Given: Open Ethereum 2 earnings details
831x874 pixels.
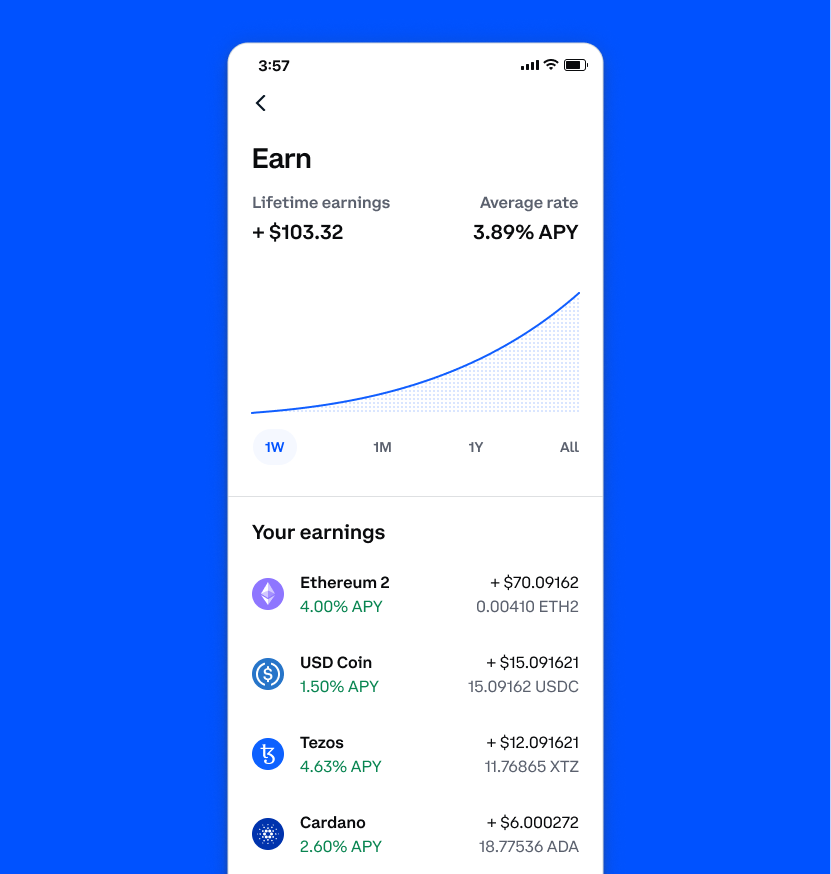Looking at the screenshot, I should (x=415, y=594).
